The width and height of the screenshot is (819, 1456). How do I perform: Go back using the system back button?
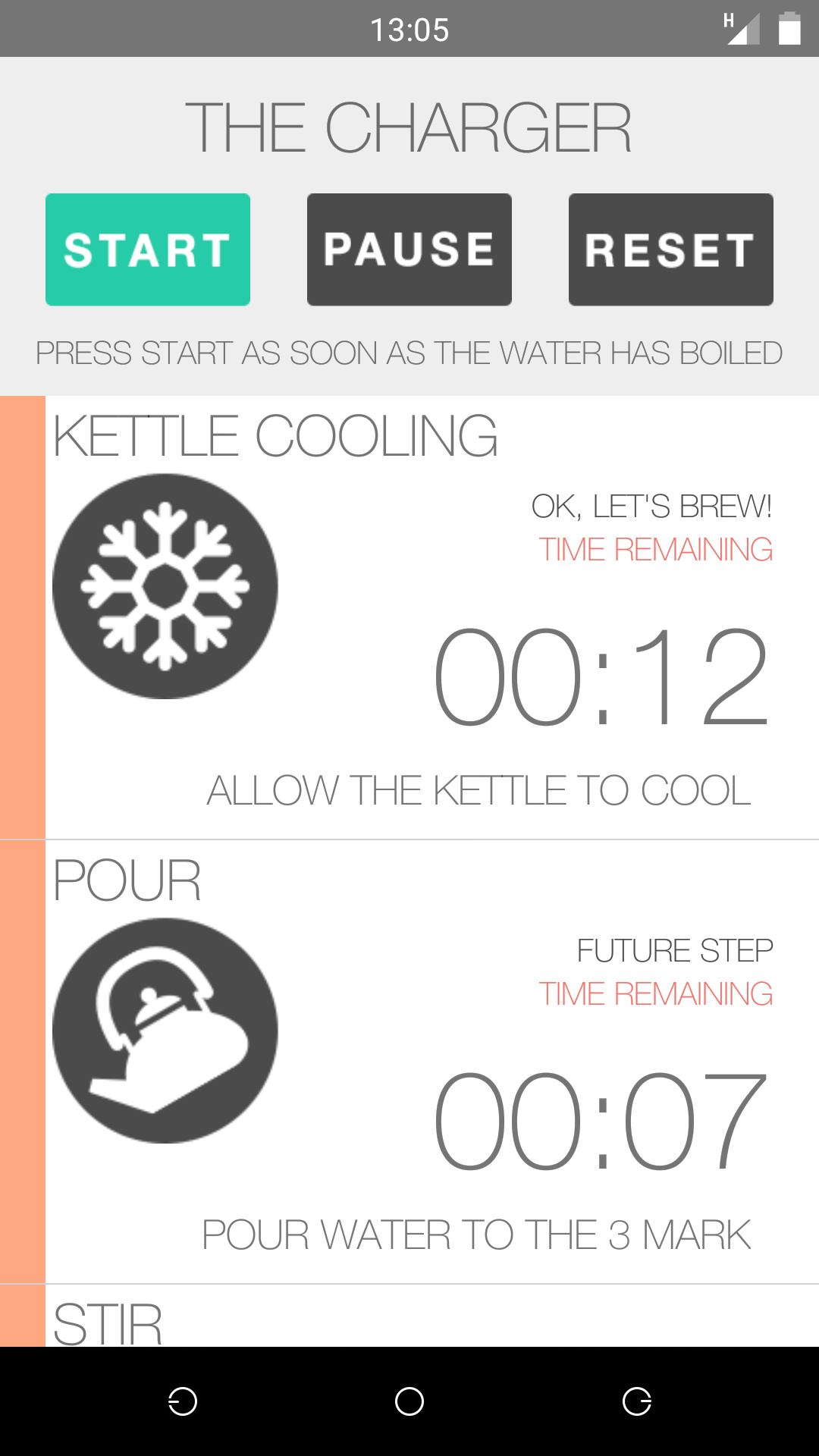pos(182,1401)
